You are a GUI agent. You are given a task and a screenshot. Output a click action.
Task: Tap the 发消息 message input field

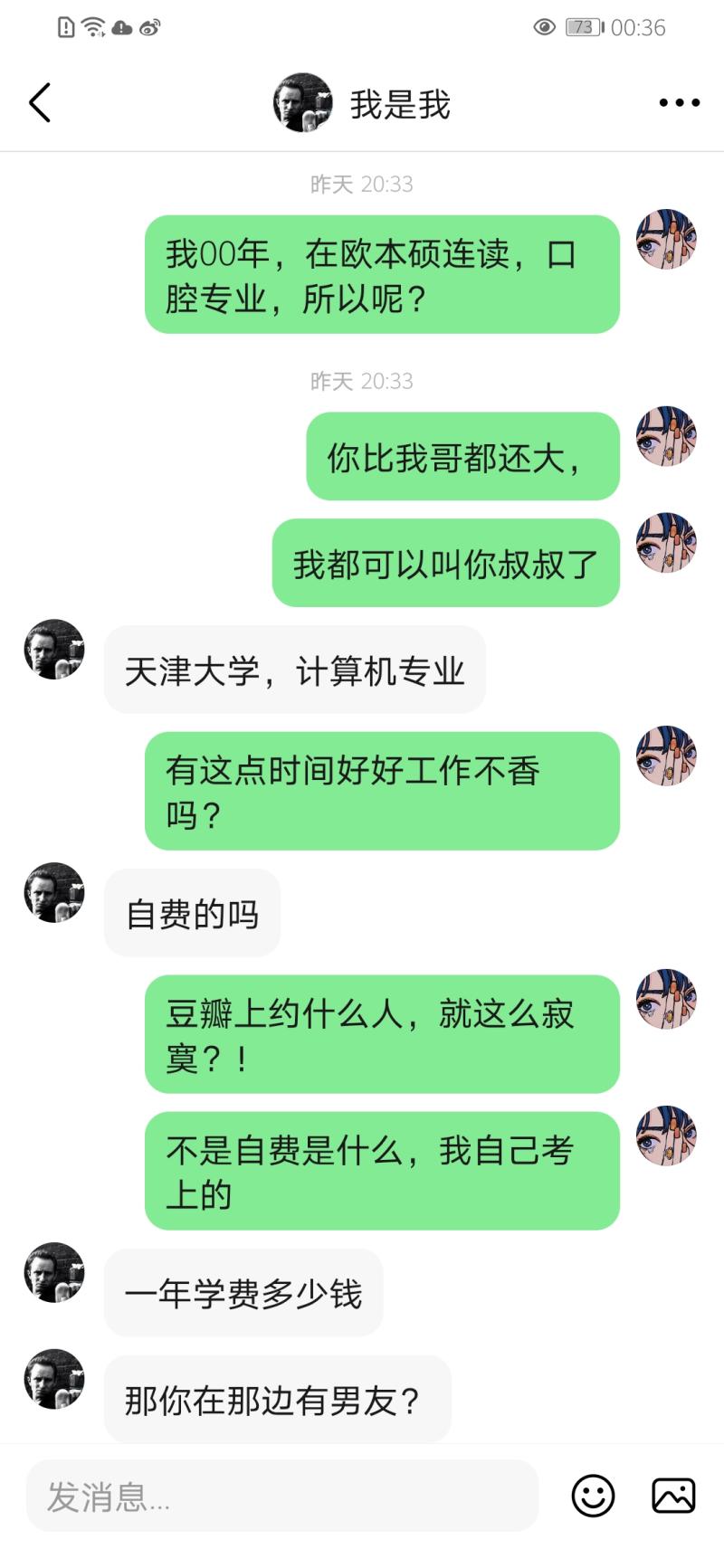[x=282, y=1497]
